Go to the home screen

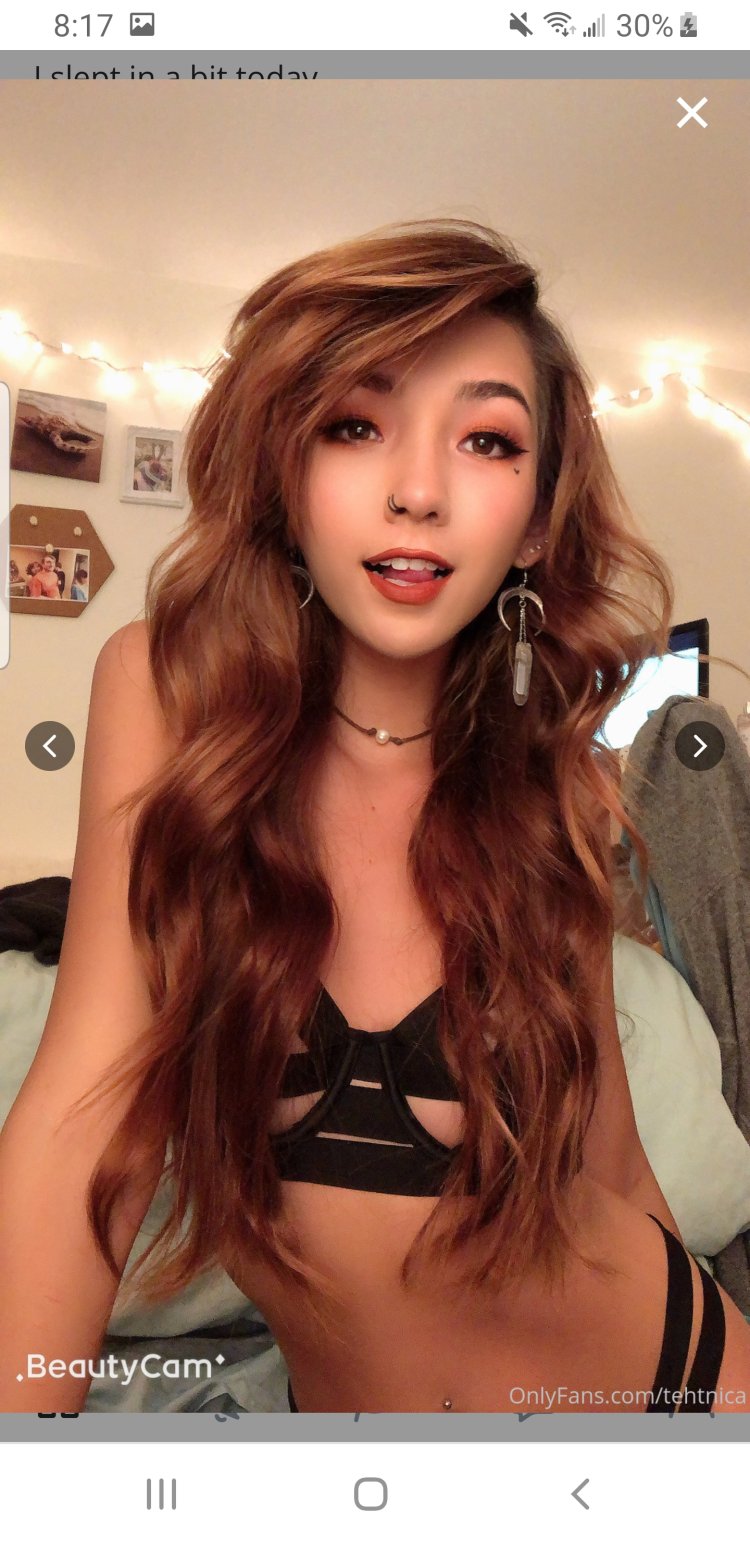click(x=370, y=1494)
